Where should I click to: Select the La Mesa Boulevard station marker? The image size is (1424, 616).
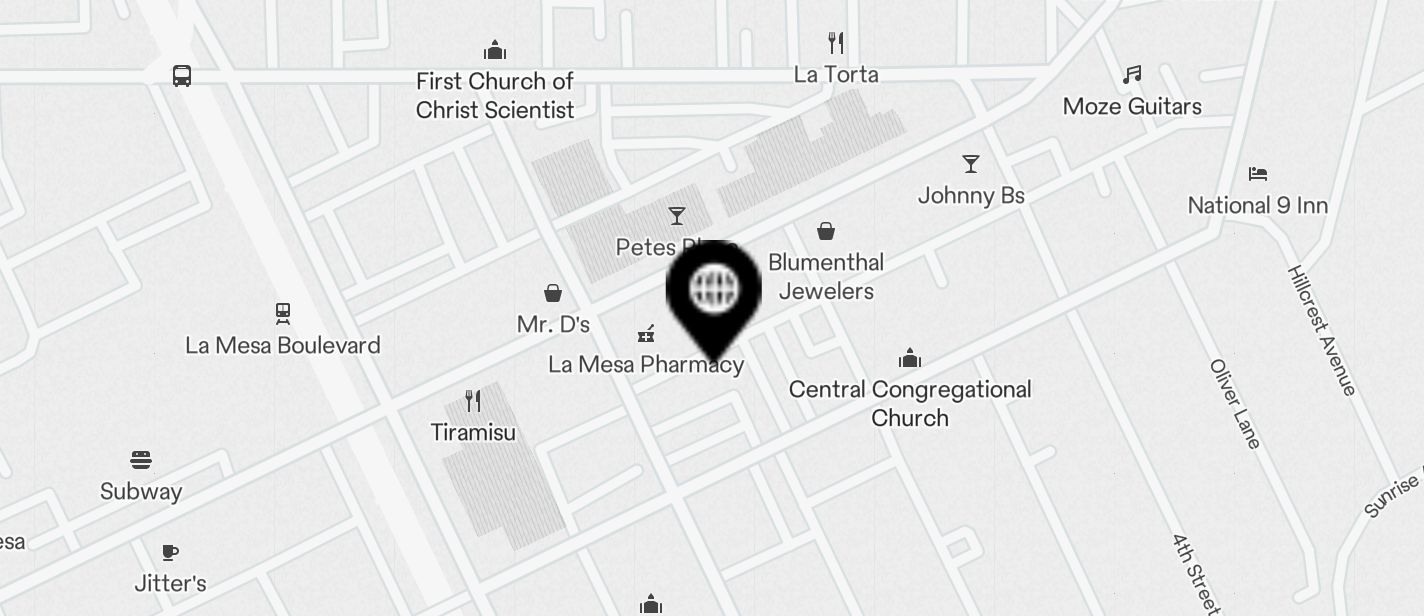[x=283, y=314]
